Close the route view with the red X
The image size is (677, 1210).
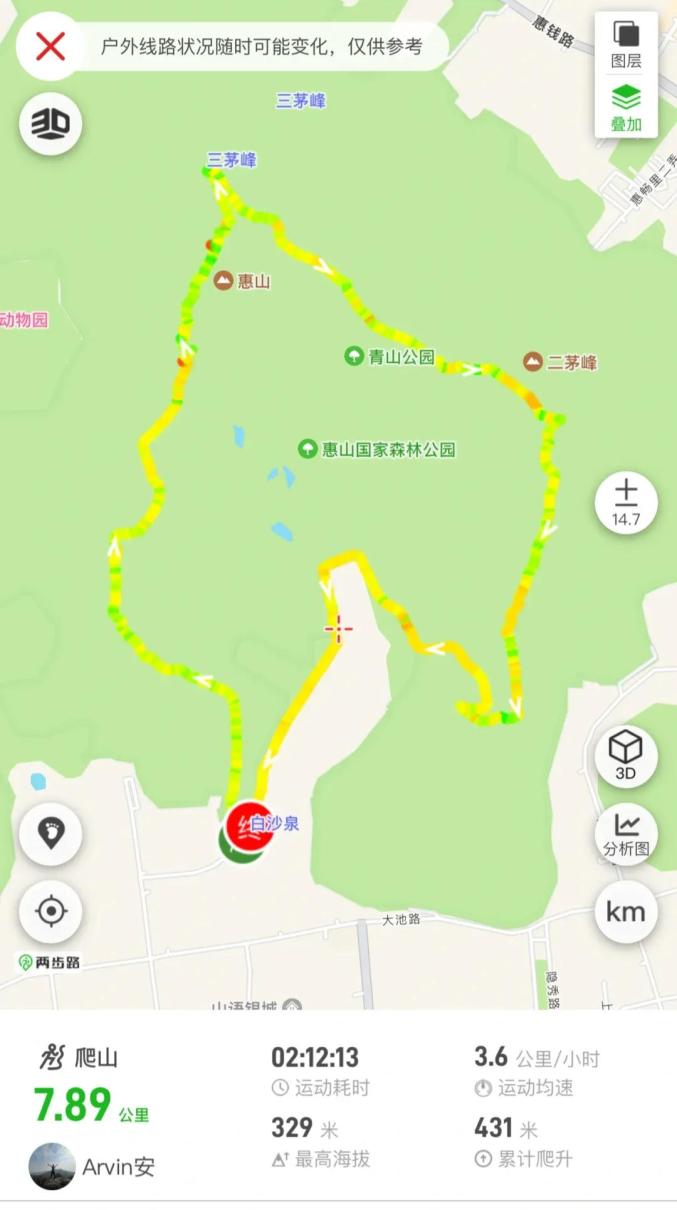click(x=50, y=46)
